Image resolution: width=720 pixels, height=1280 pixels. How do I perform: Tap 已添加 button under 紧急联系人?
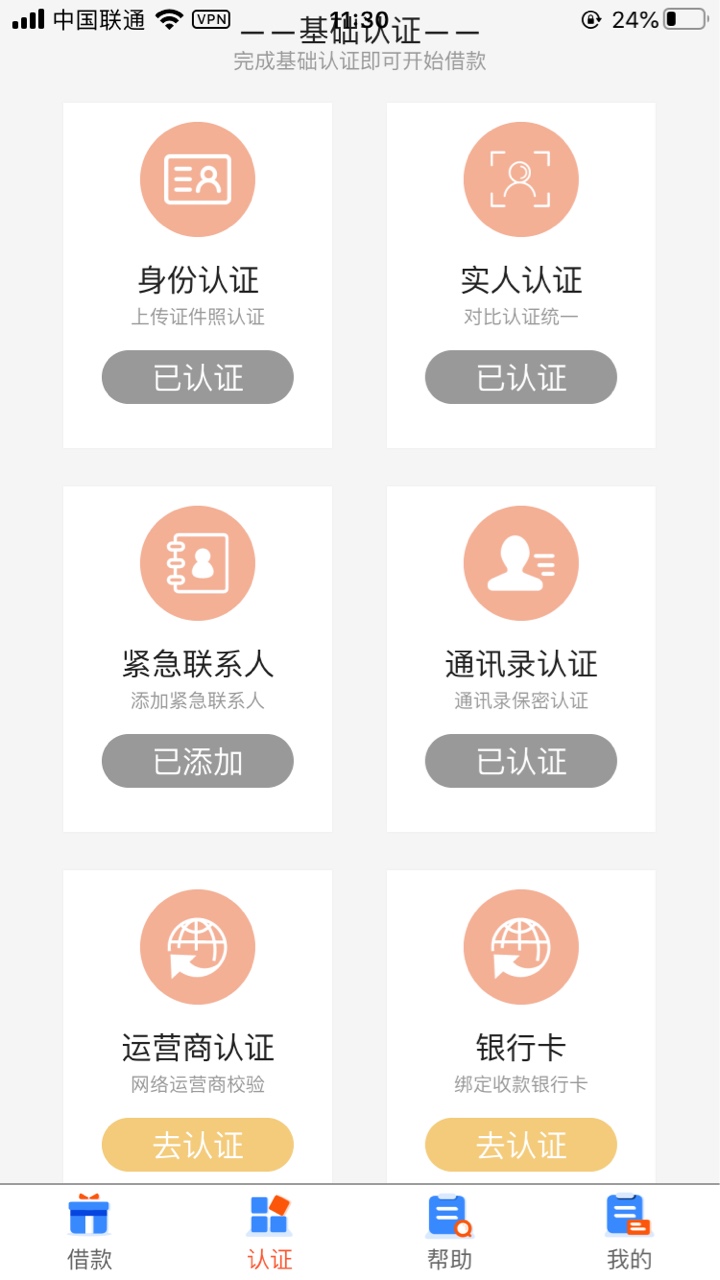(x=198, y=761)
